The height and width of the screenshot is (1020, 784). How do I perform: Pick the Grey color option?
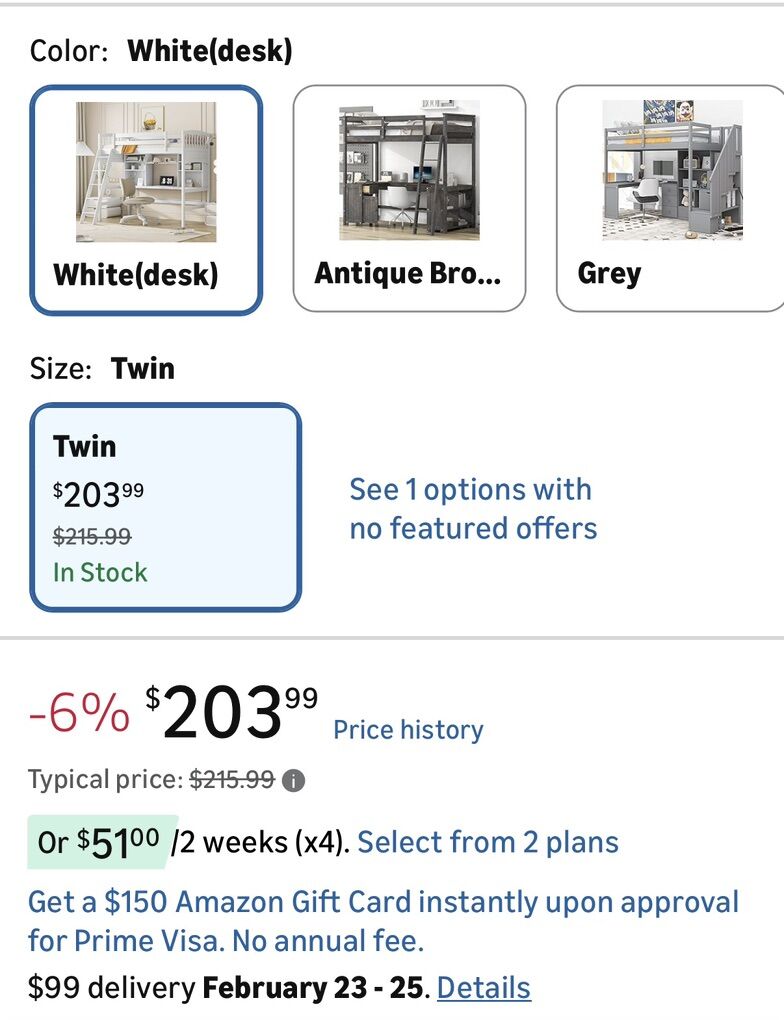(668, 199)
